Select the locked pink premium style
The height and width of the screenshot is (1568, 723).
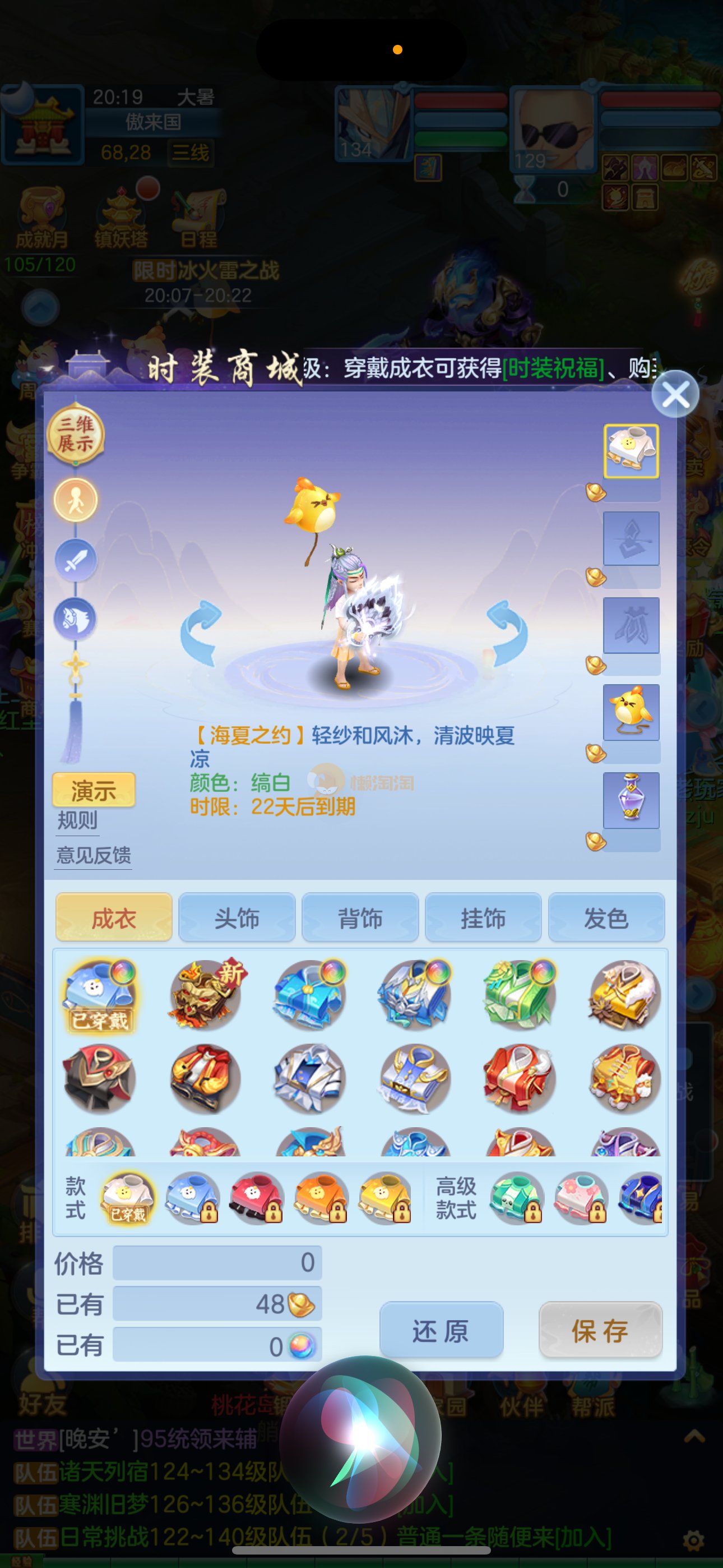tap(580, 1197)
